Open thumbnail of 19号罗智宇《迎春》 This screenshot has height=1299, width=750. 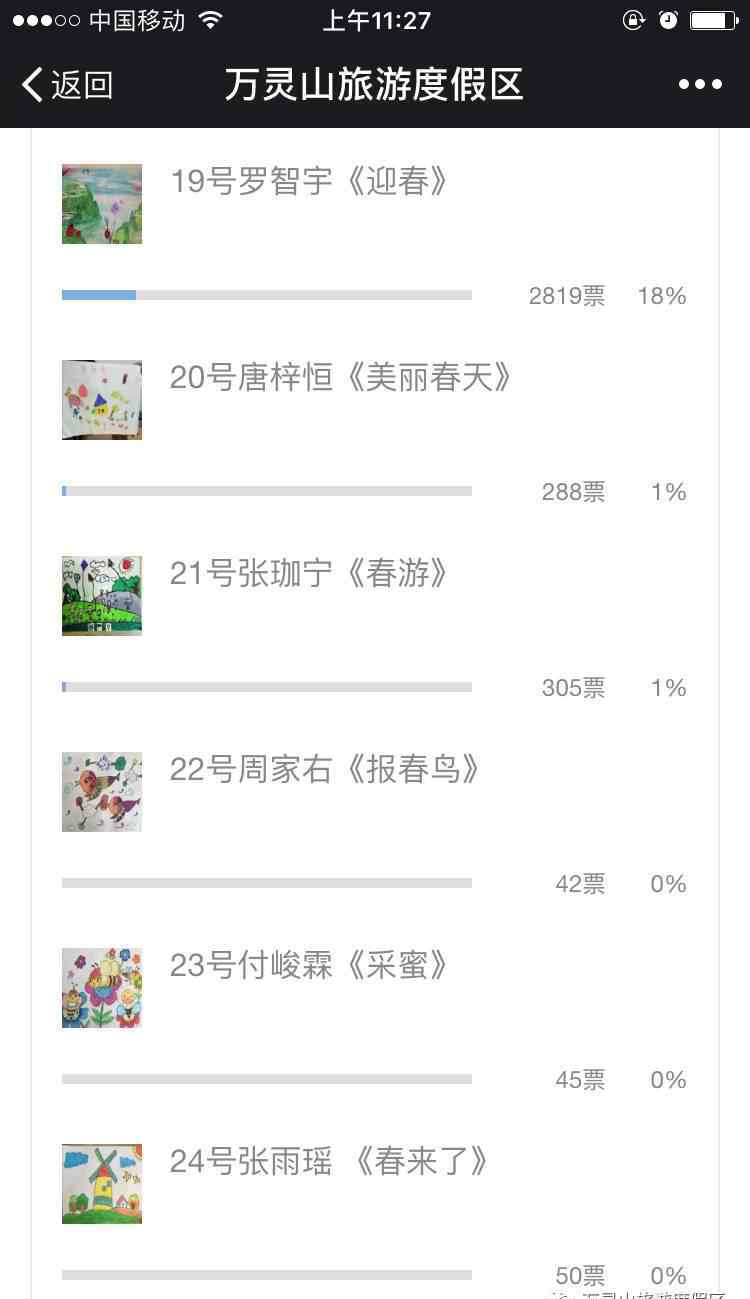pyautogui.click(x=102, y=204)
